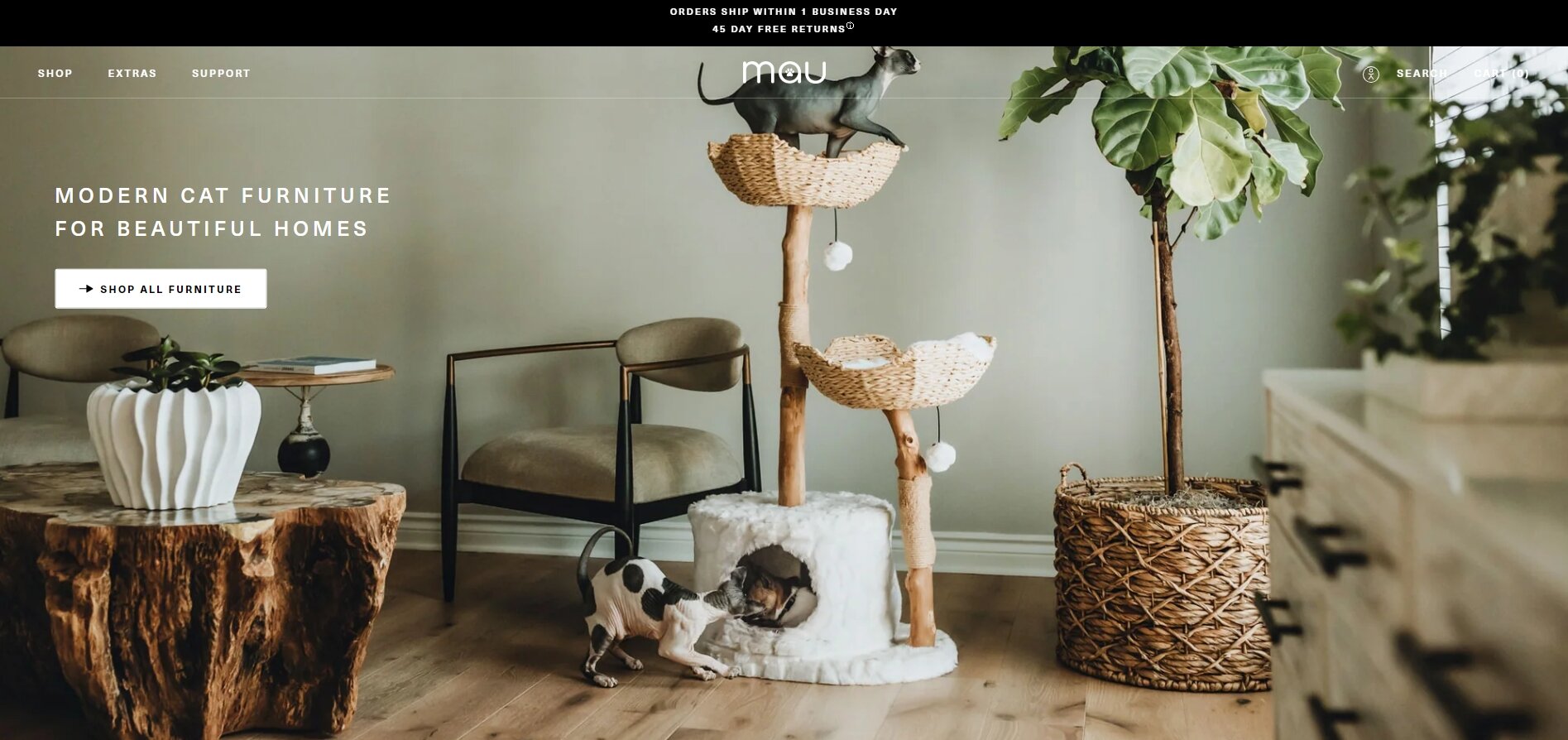
Task: Open the shopping CART
Action: point(1501,74)
